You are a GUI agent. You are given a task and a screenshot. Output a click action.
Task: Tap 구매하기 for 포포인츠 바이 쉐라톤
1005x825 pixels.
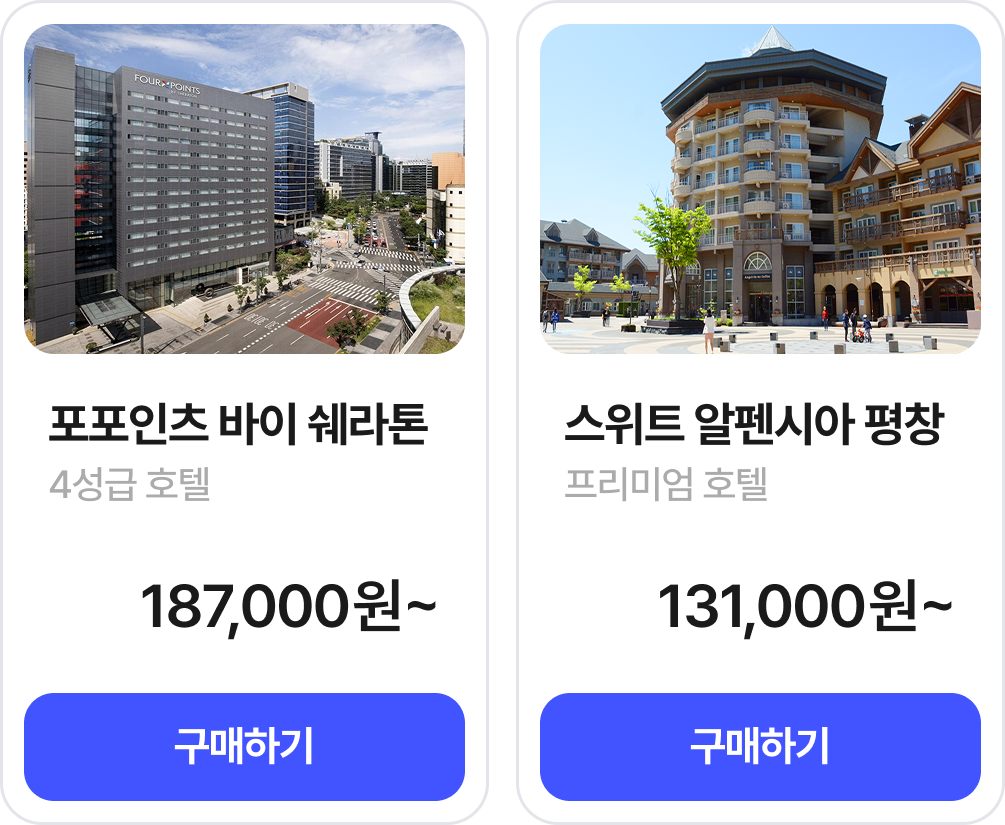click(x=244, y=747)
